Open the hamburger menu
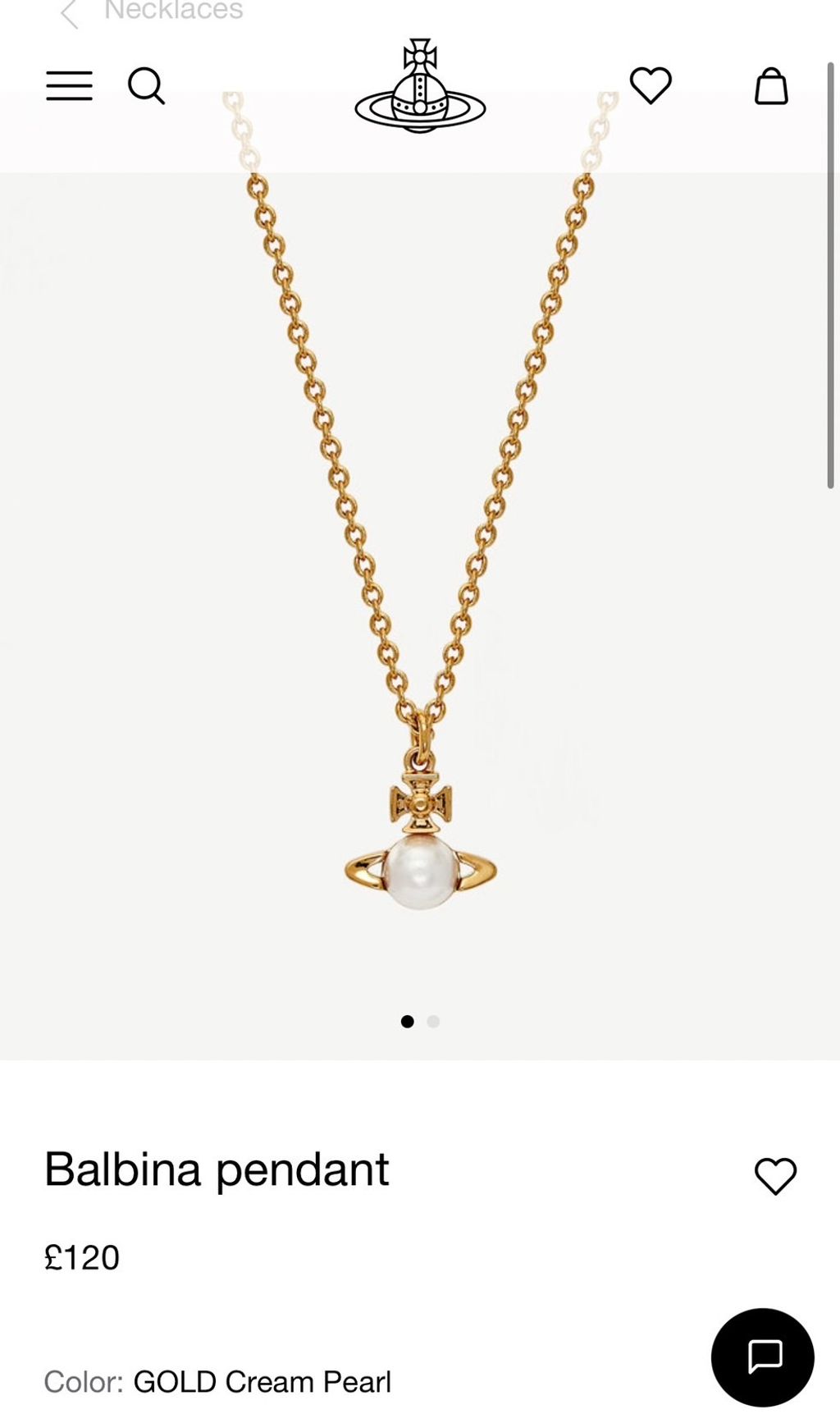Screen dimensions: 840x1423 [x=69, y=85]
